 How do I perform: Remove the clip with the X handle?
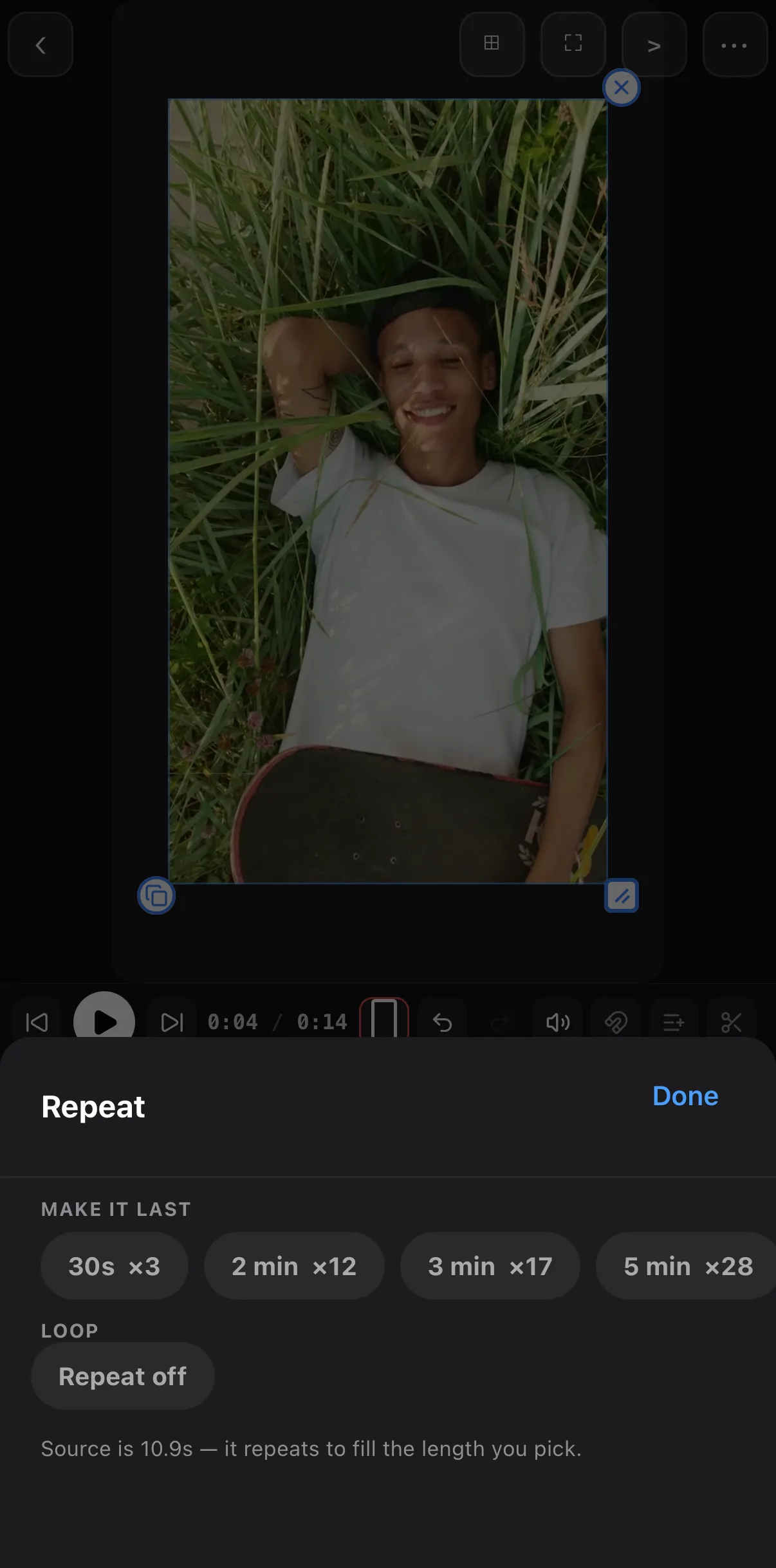[x=622, y=88]
